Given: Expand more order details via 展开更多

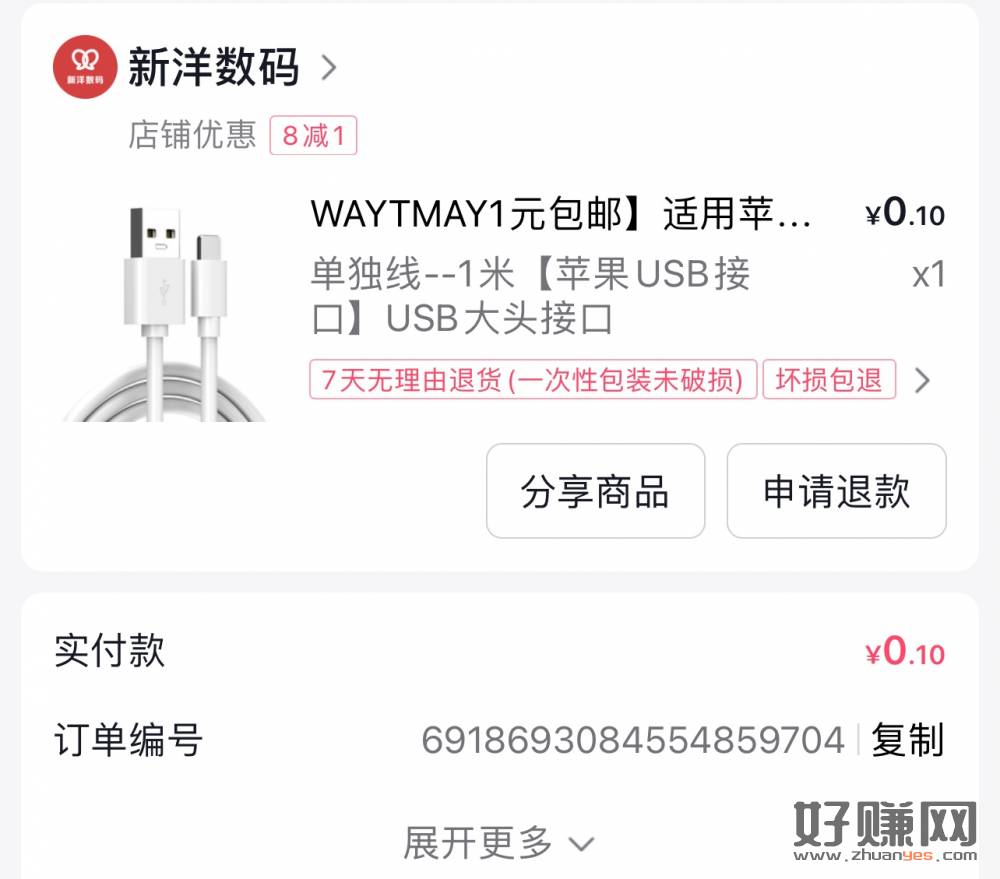Looking at the screenshot, I should tap(498, 843).
